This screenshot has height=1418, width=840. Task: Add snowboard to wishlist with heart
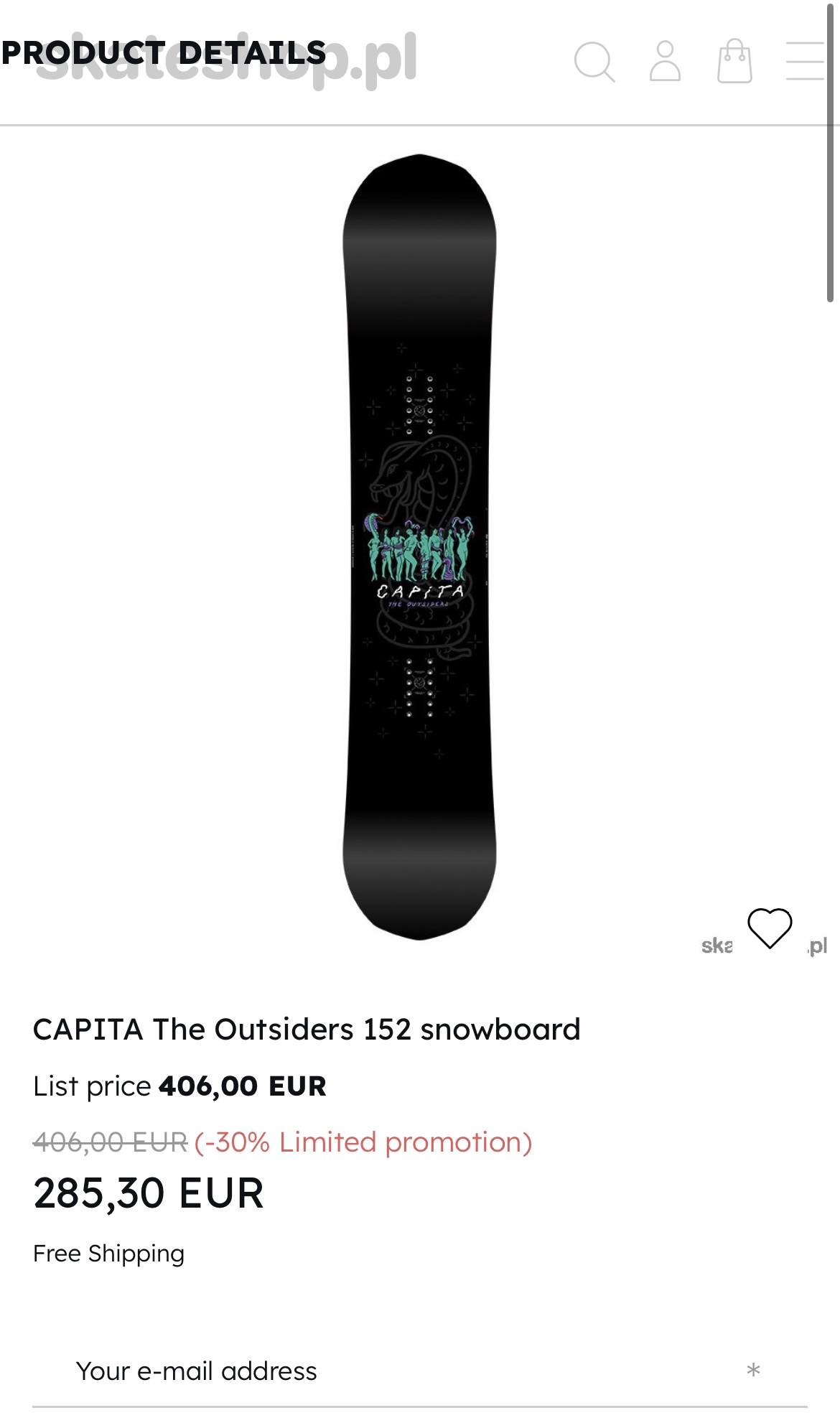(770, 928)
